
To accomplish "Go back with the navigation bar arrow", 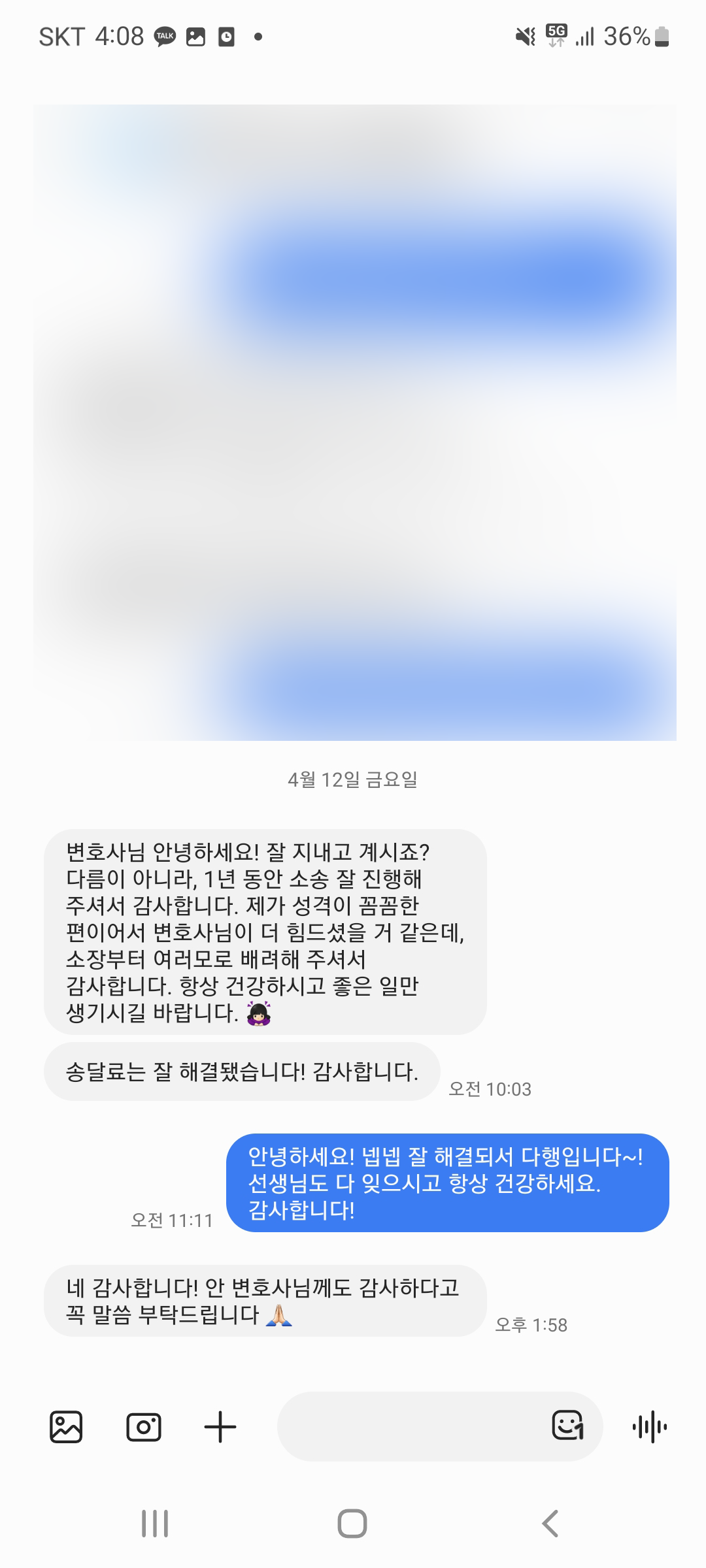I will [550, 1524].
